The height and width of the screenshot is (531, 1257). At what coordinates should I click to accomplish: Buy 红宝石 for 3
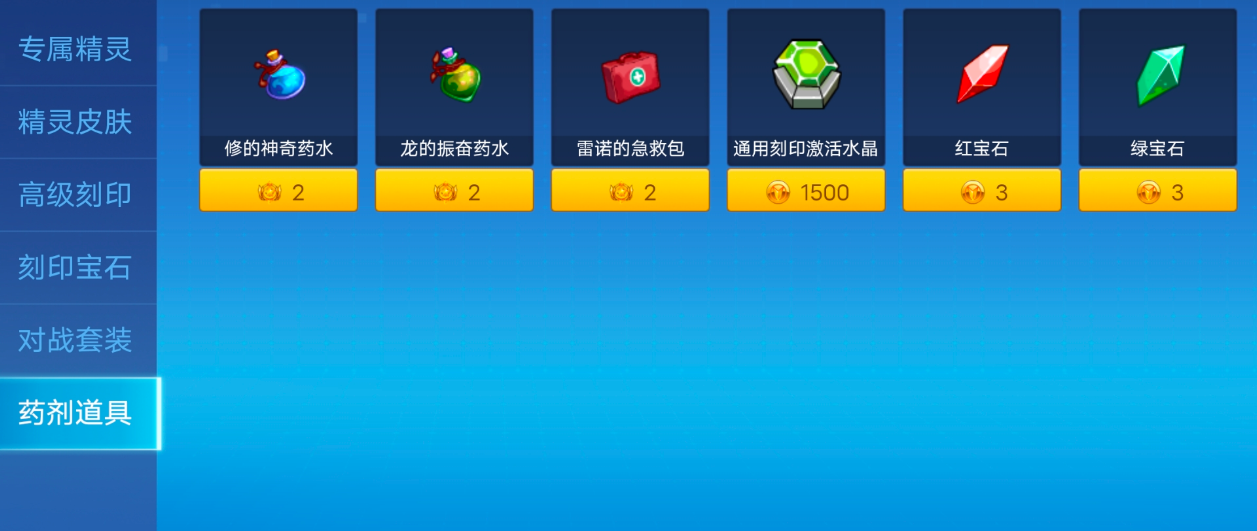pyautogui.click(x=982, y=191)
